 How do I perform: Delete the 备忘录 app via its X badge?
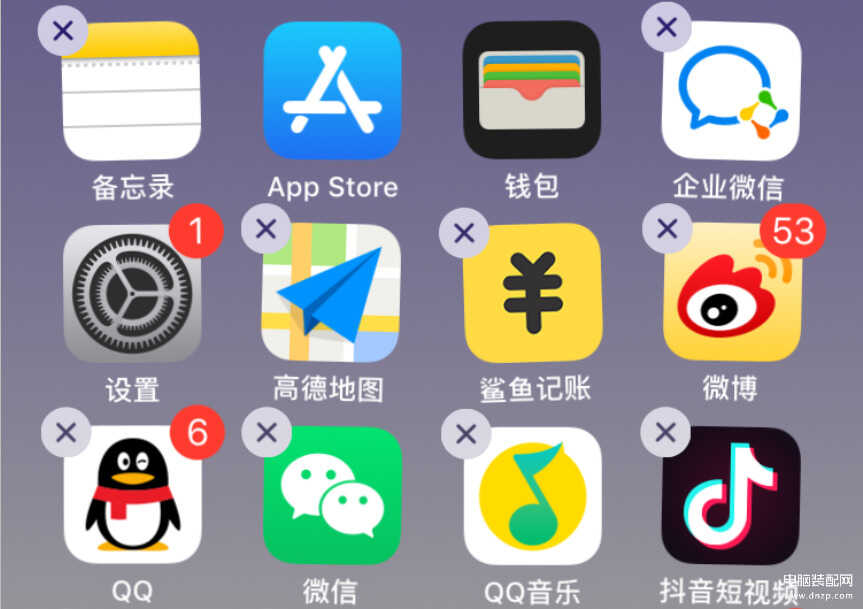(63, 30)
